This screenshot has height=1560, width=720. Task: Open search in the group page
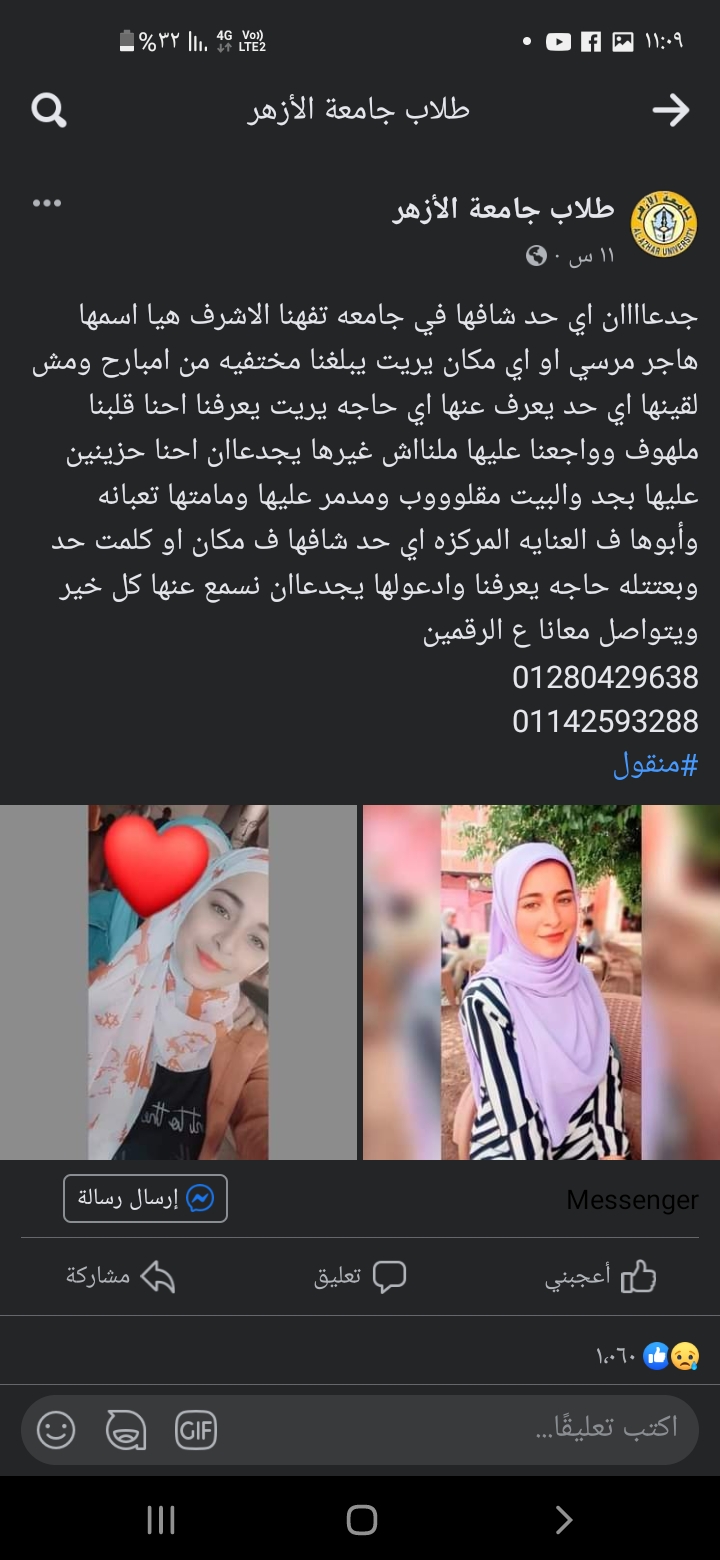coord(48,110)
